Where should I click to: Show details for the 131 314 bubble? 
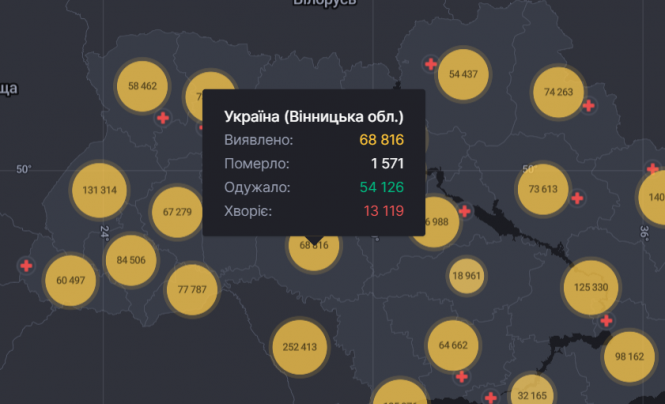[x=100, y=189]
